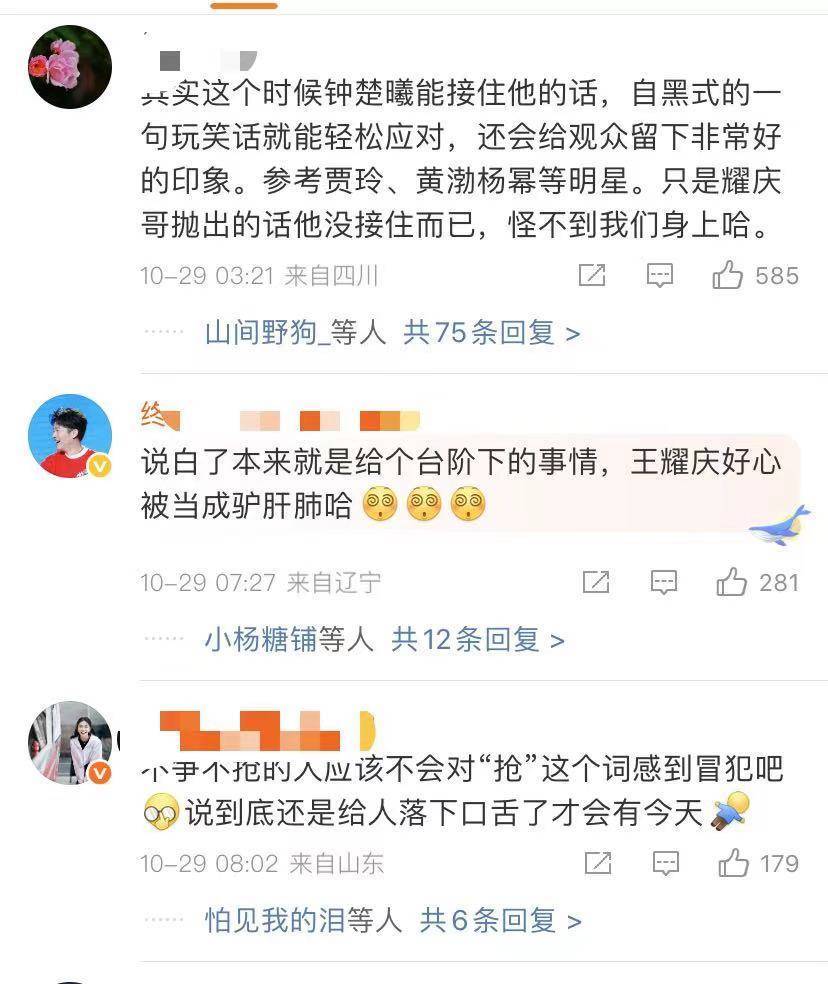The width and height of the screenshot is (828, 984).
Task: Share the comment posted at 07:27
Action: click(x=596, y=581)
